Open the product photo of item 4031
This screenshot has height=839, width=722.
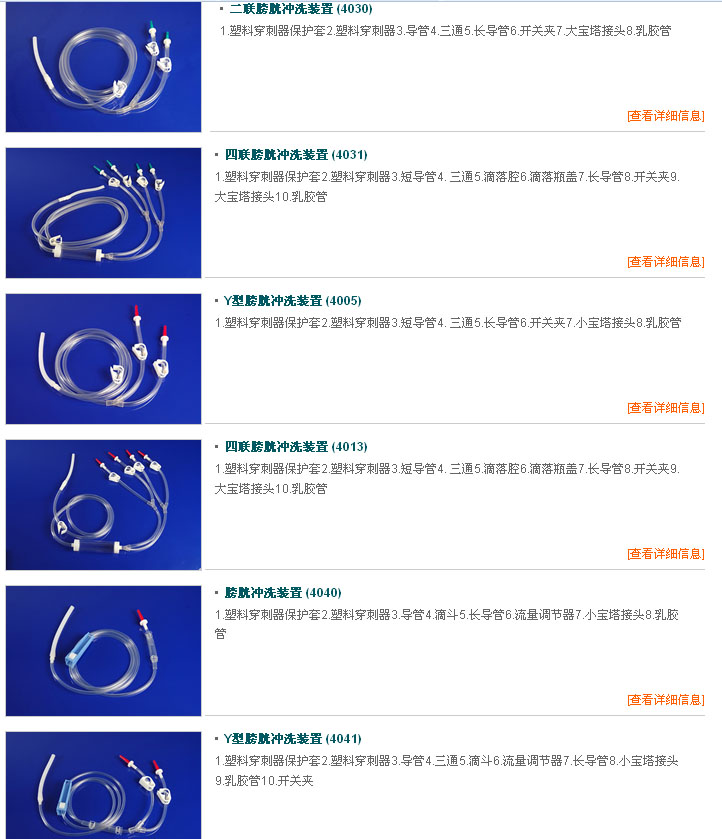point(103,213)
